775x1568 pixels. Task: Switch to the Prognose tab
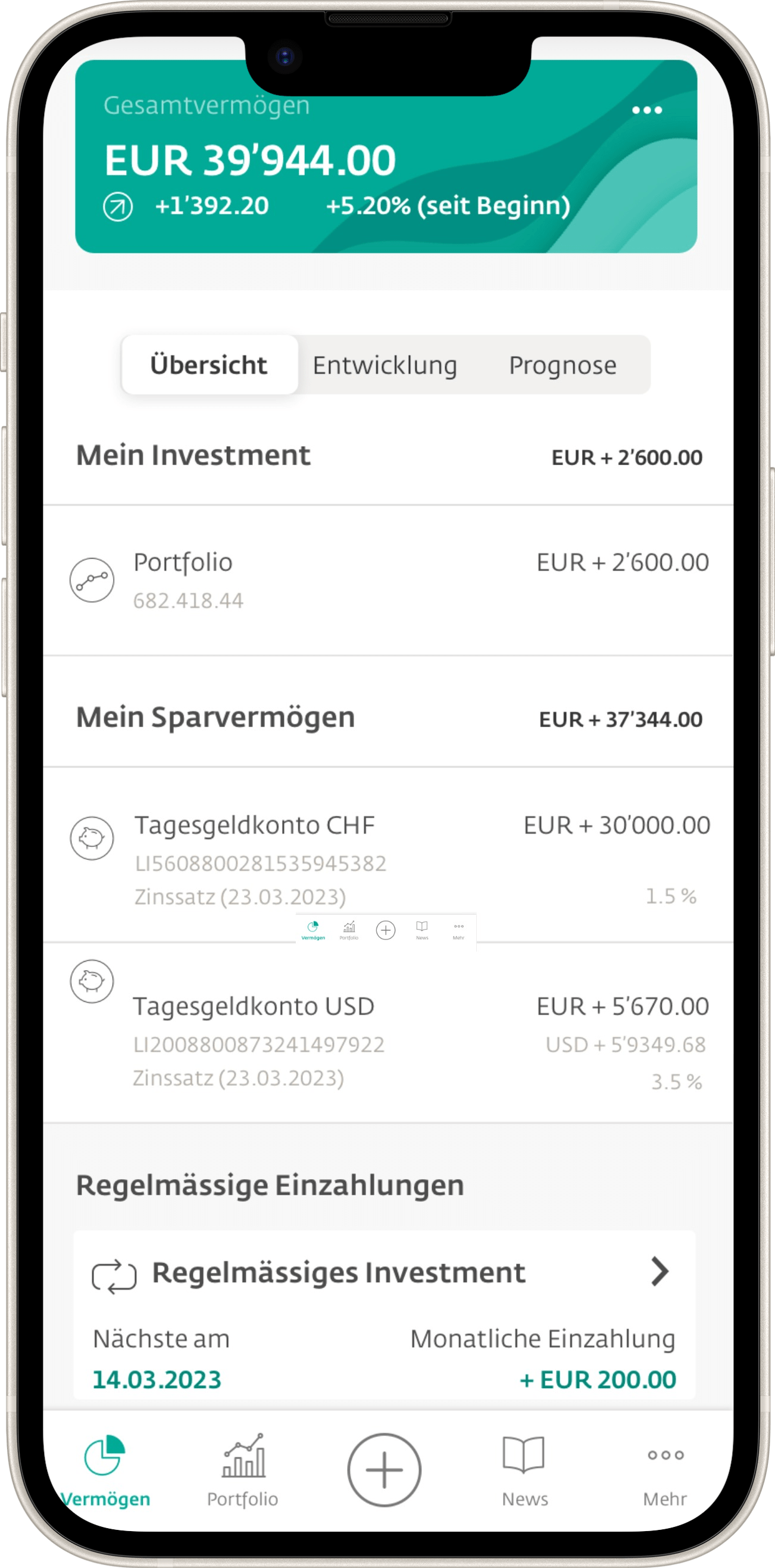pyautogui.click(x=562, y=365)
